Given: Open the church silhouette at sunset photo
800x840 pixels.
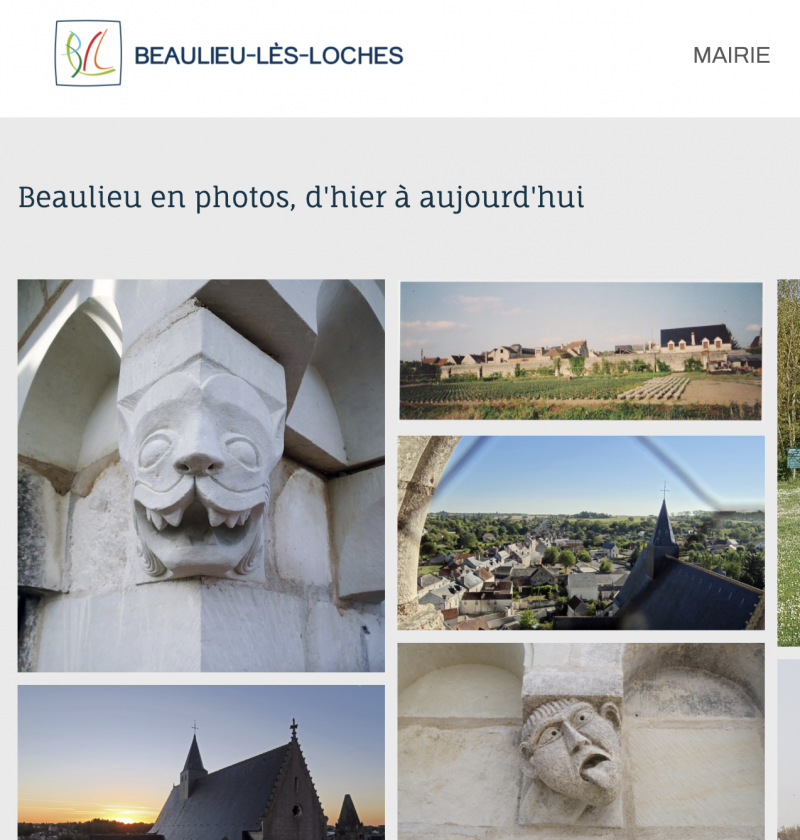Looking at the screenshot, I should [201, 762].
